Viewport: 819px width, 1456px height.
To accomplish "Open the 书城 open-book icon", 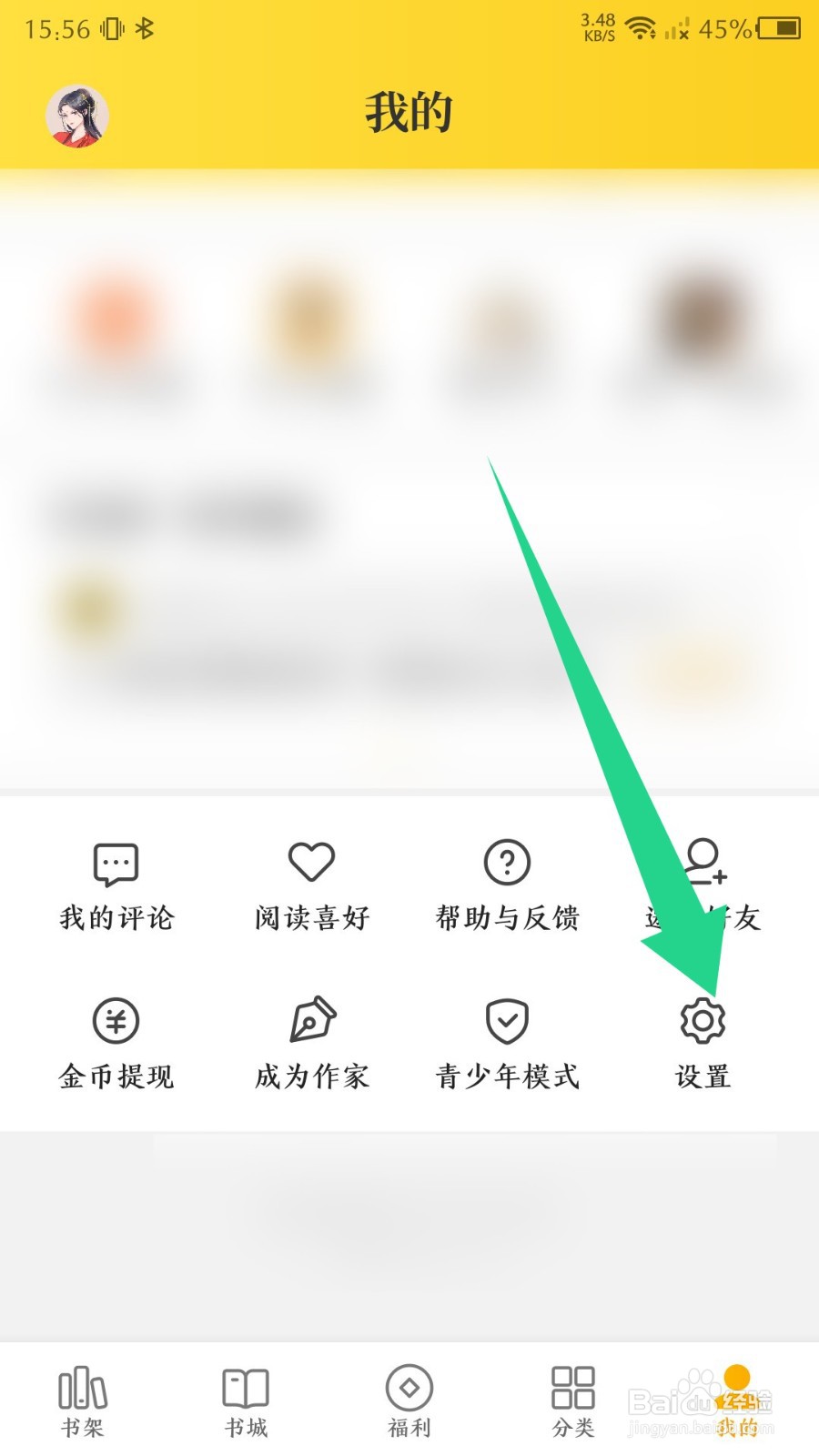I will click(x=244, y=1390).
